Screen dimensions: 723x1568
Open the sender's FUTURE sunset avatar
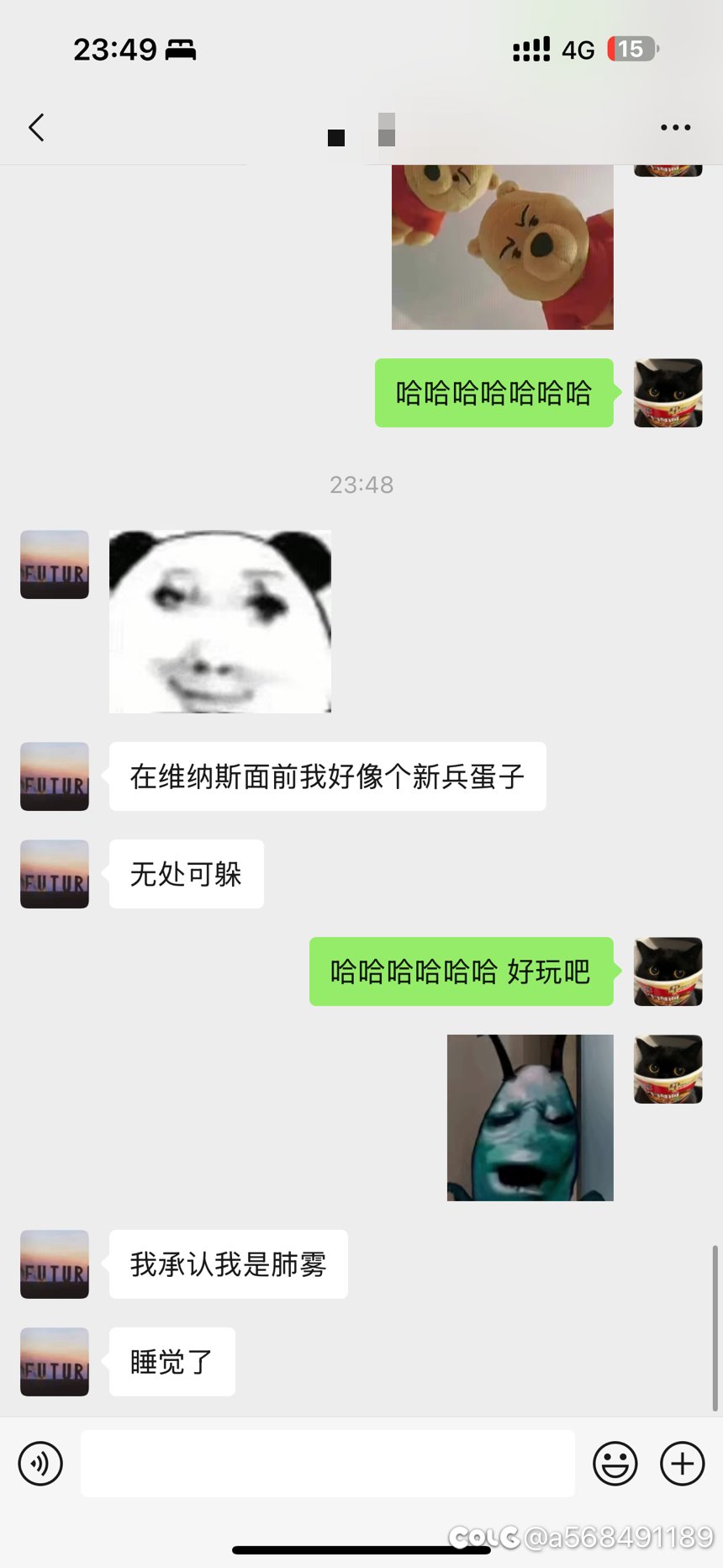click(54, 776)
